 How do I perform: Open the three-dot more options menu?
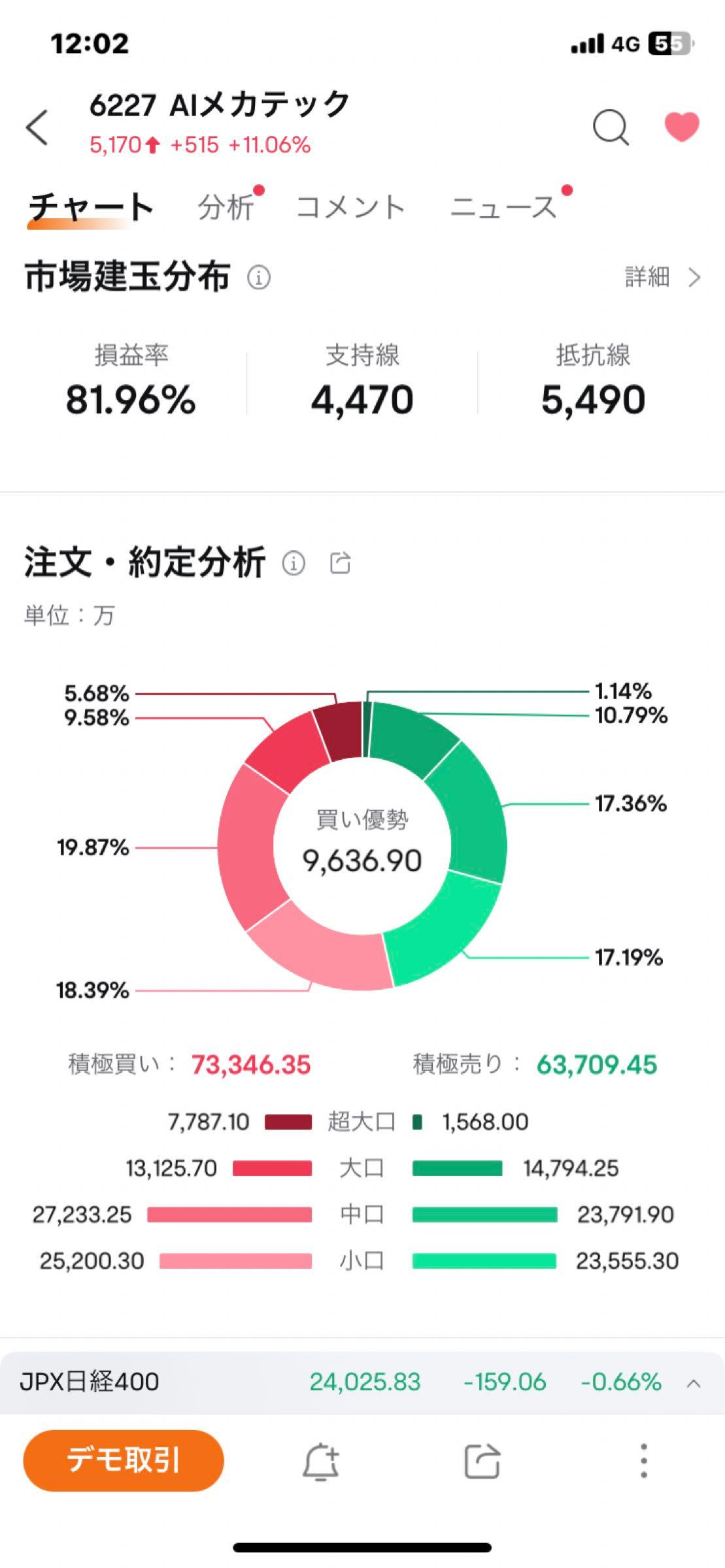pyautogui.click(x=644, y=1461)
